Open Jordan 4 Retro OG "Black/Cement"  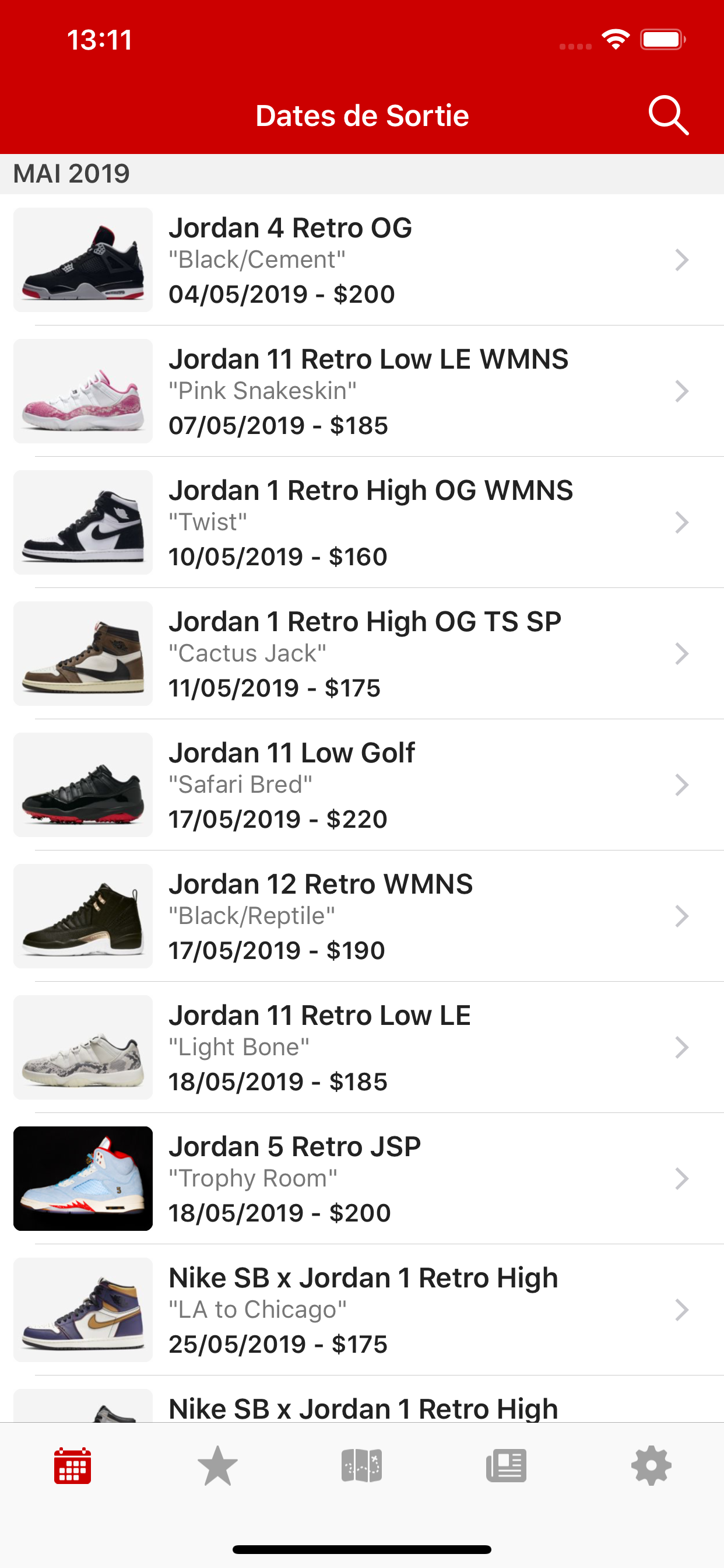pos(362,260)
